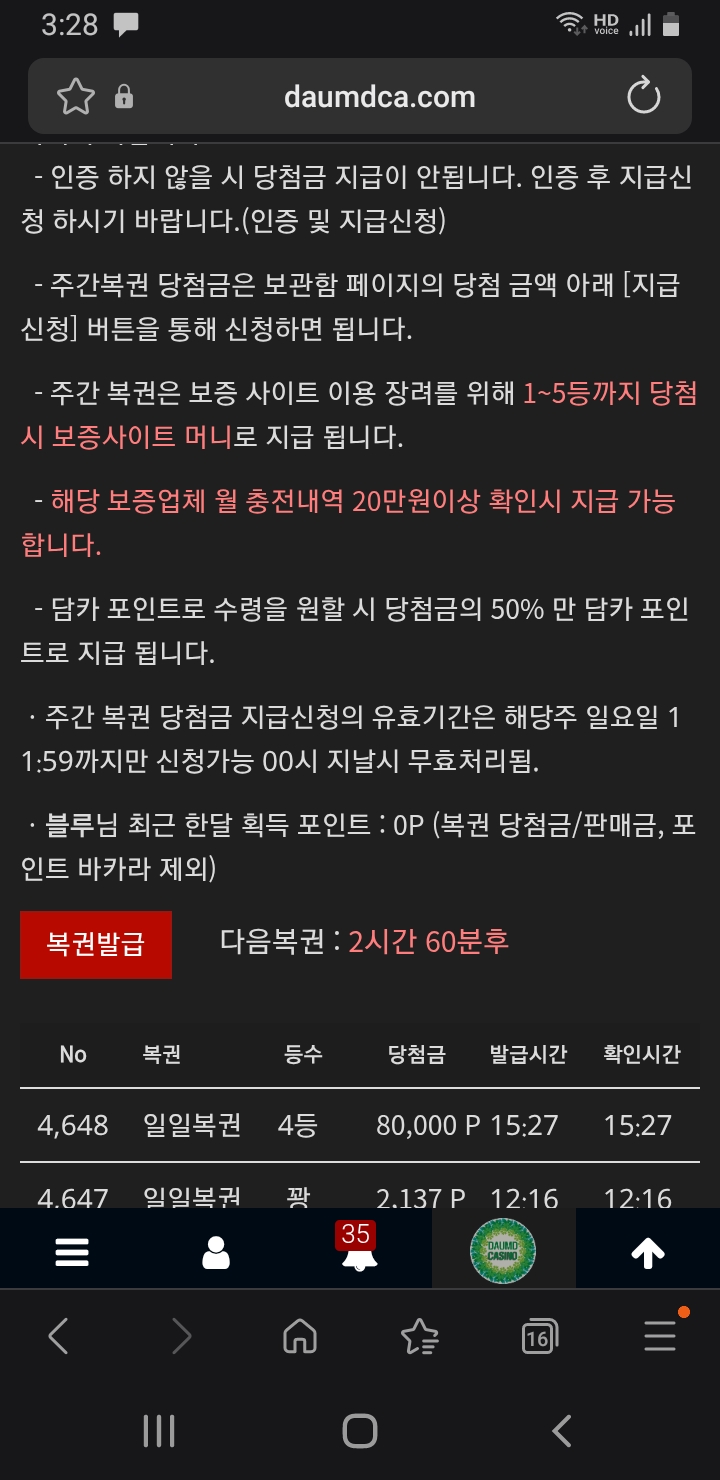Bookmark this page with the star icon
The image size is (720, 1480).
coord(75,97)
